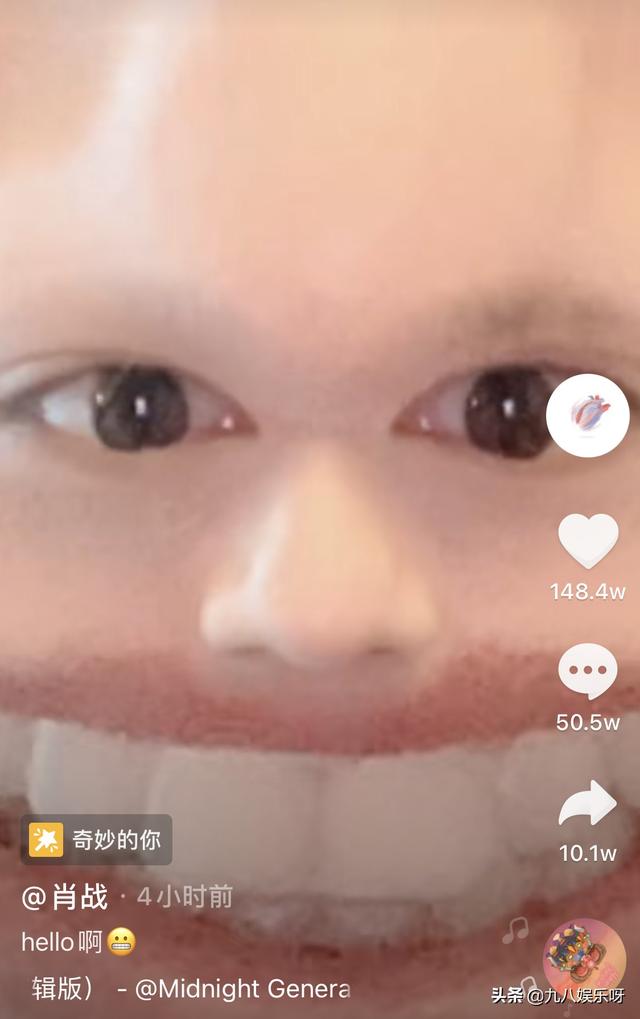
Task: Open the 奇妙的你 effect sticker
Action: [97, 840]
